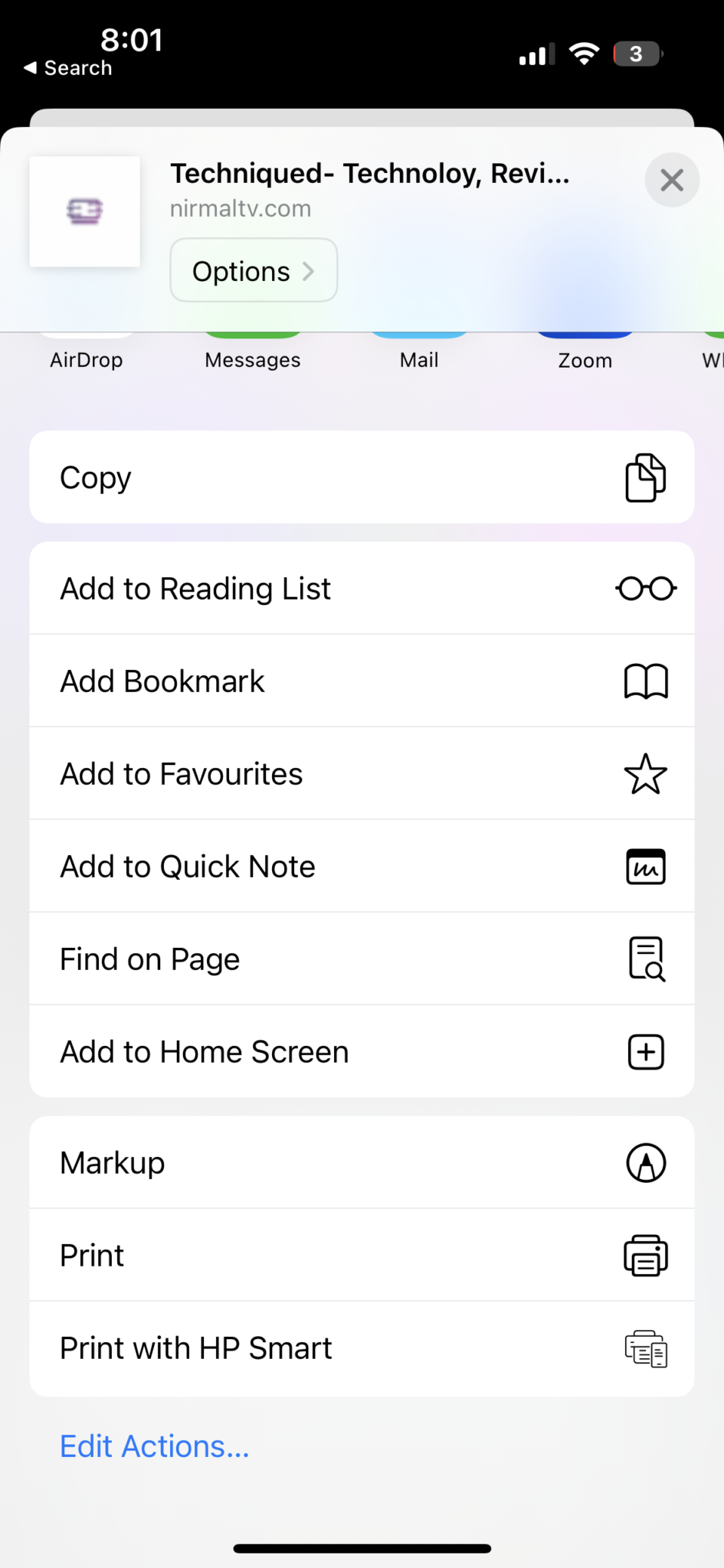Return to Search via back arrow
The image size is (724, 1568).
67,68
